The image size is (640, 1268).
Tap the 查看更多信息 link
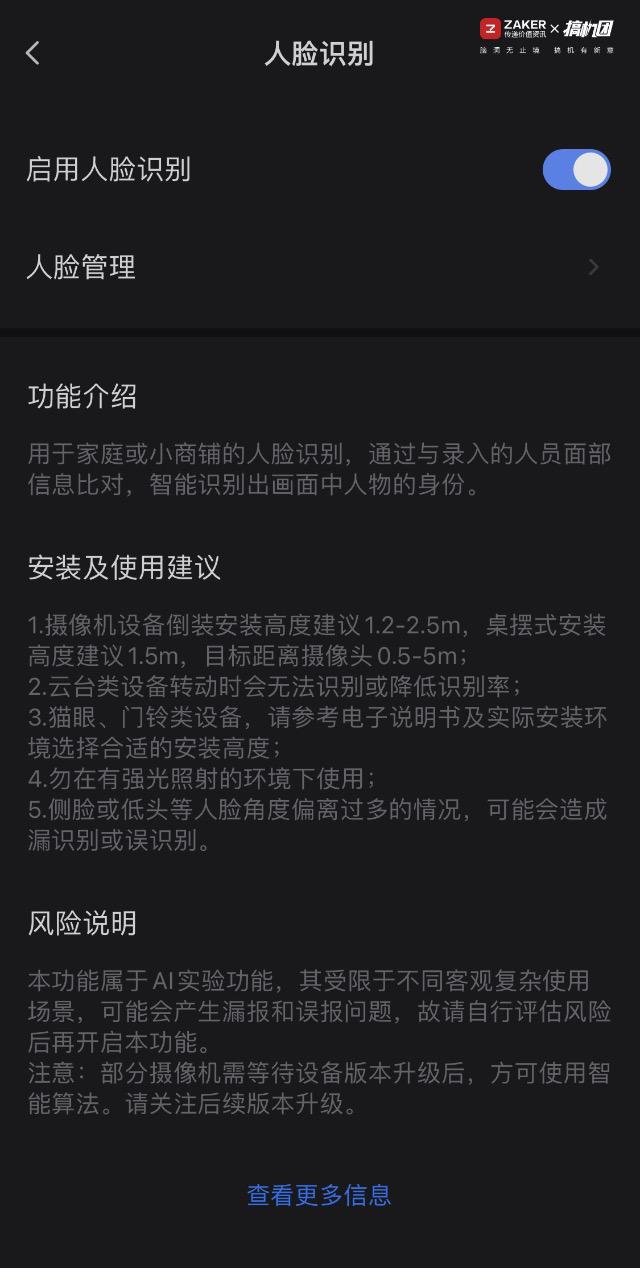[319, 1194]
